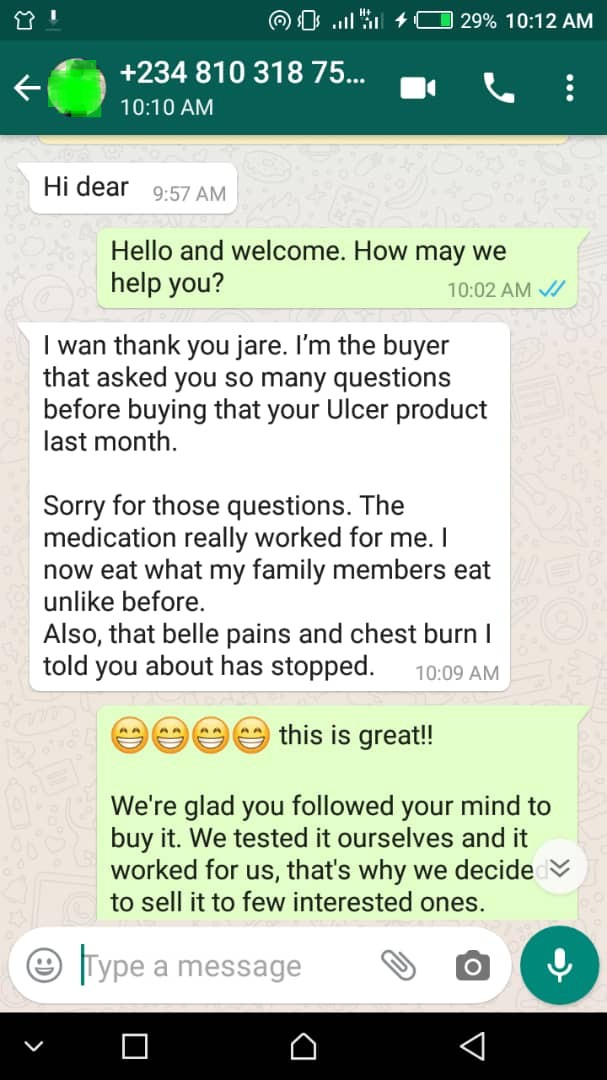Open the chat overflow menu
The image size is (607, 1080).
tap(570, 88)
